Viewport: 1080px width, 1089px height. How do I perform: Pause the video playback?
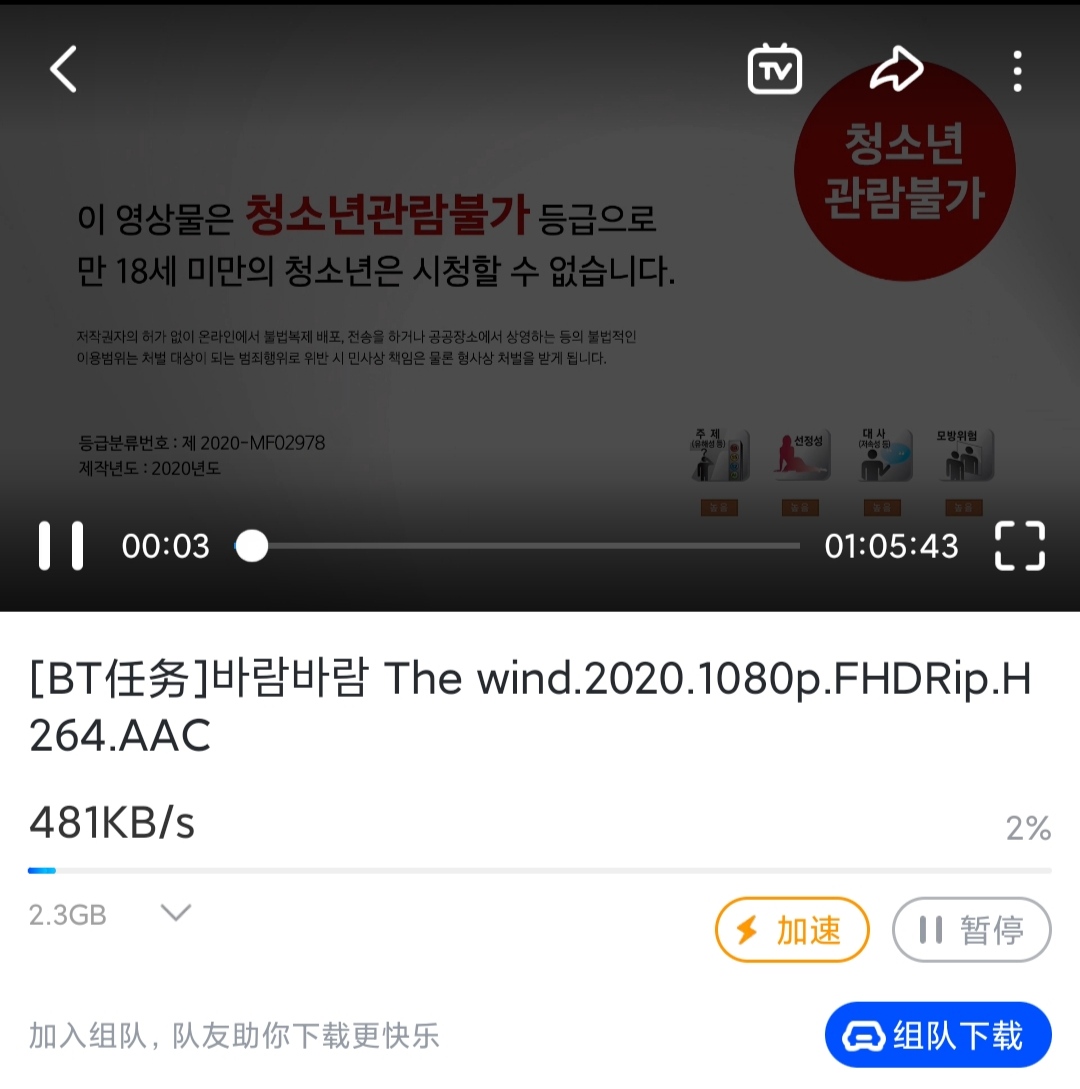click(61, 546)
